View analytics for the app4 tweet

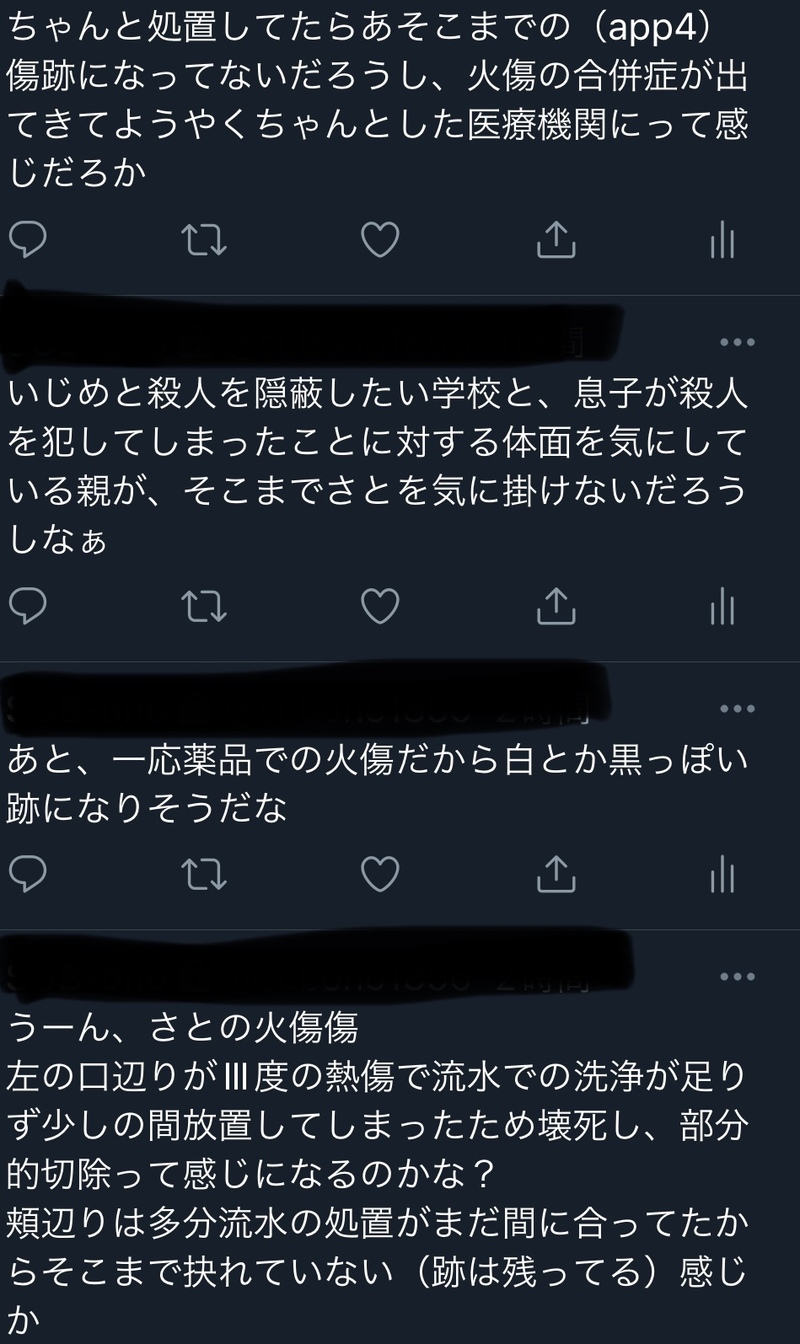click(722, 241)
